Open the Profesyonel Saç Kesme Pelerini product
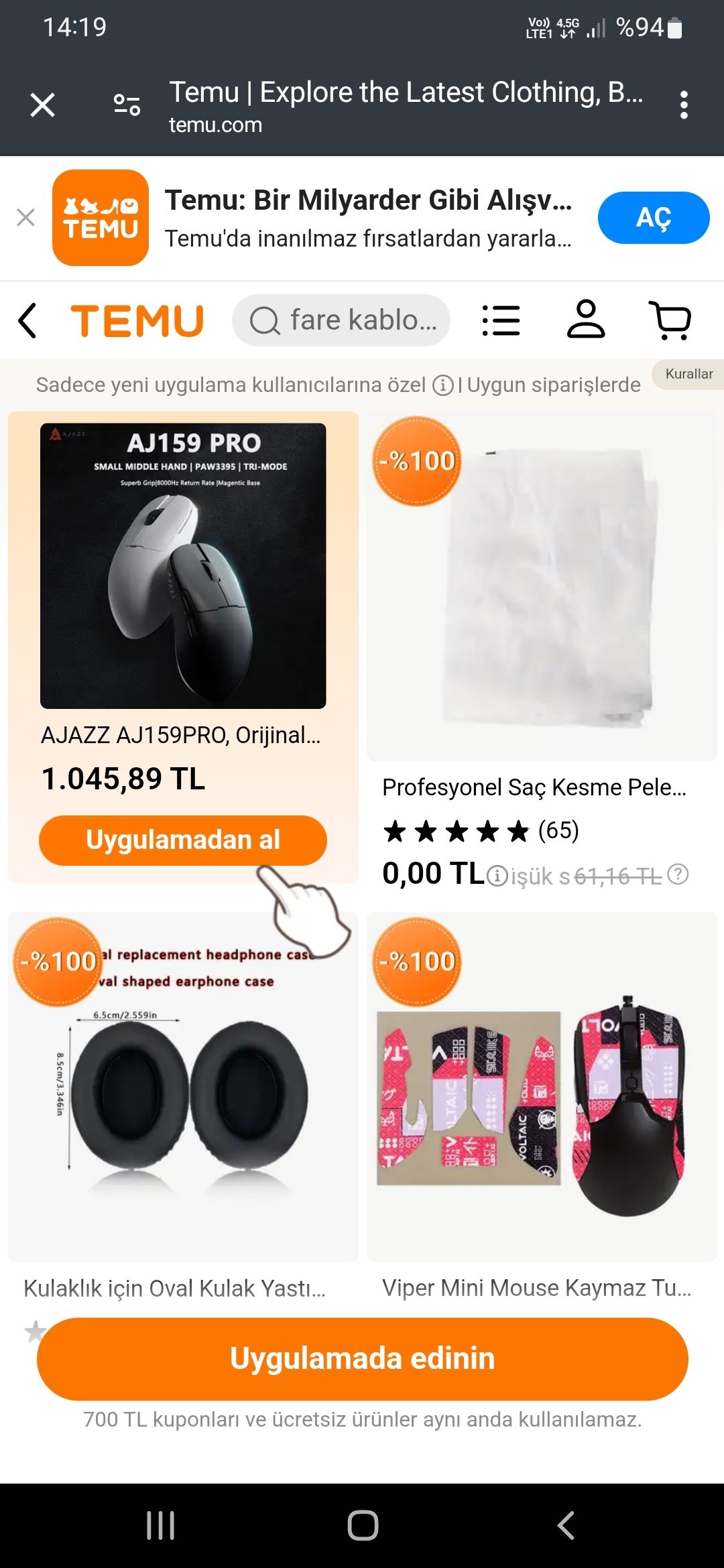 pyautogui.click(x=542, y=586)
